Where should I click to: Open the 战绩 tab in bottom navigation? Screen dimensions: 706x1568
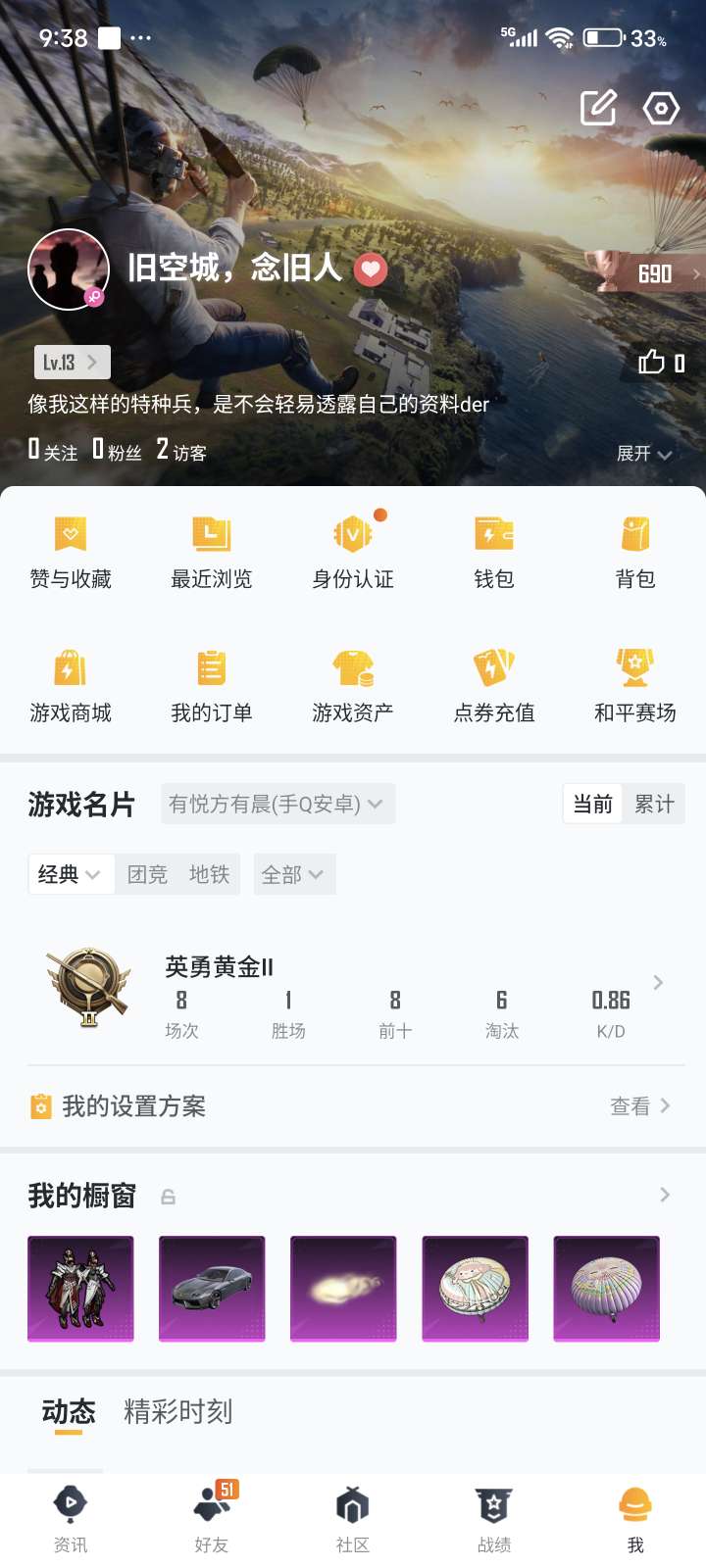[x=494, y=1518]
